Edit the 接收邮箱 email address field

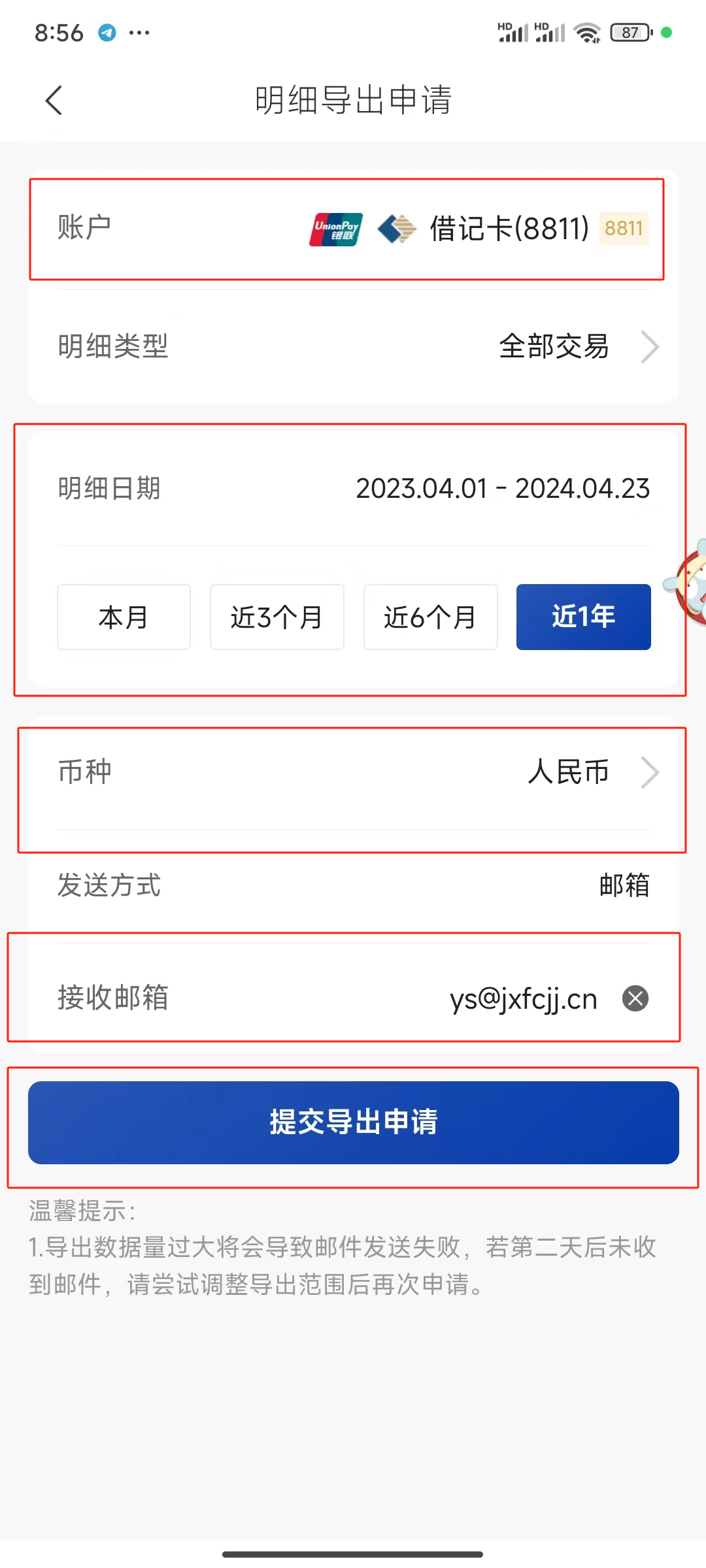[x=523, y=998]
